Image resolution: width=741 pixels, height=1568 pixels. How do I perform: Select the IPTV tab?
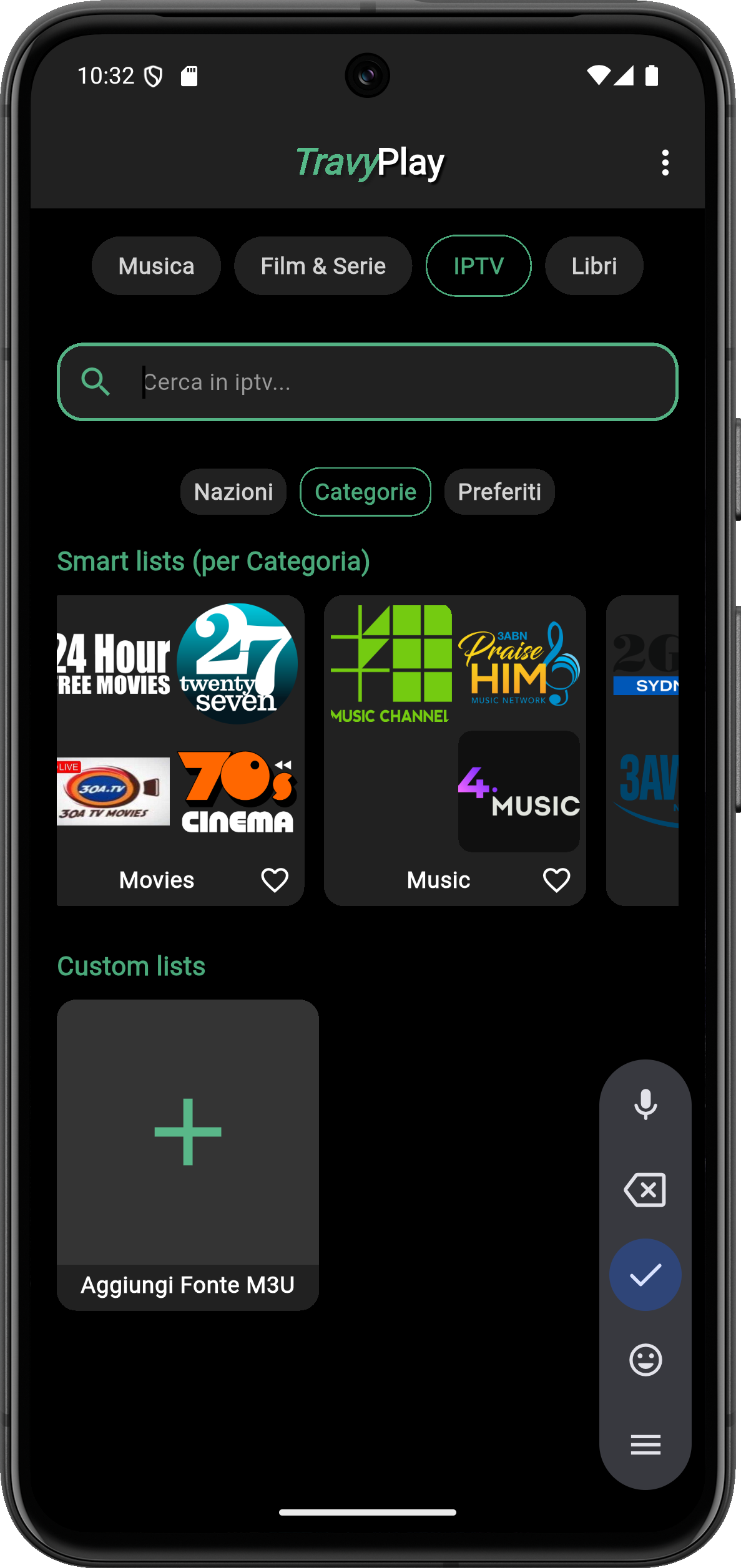[478, 266]
